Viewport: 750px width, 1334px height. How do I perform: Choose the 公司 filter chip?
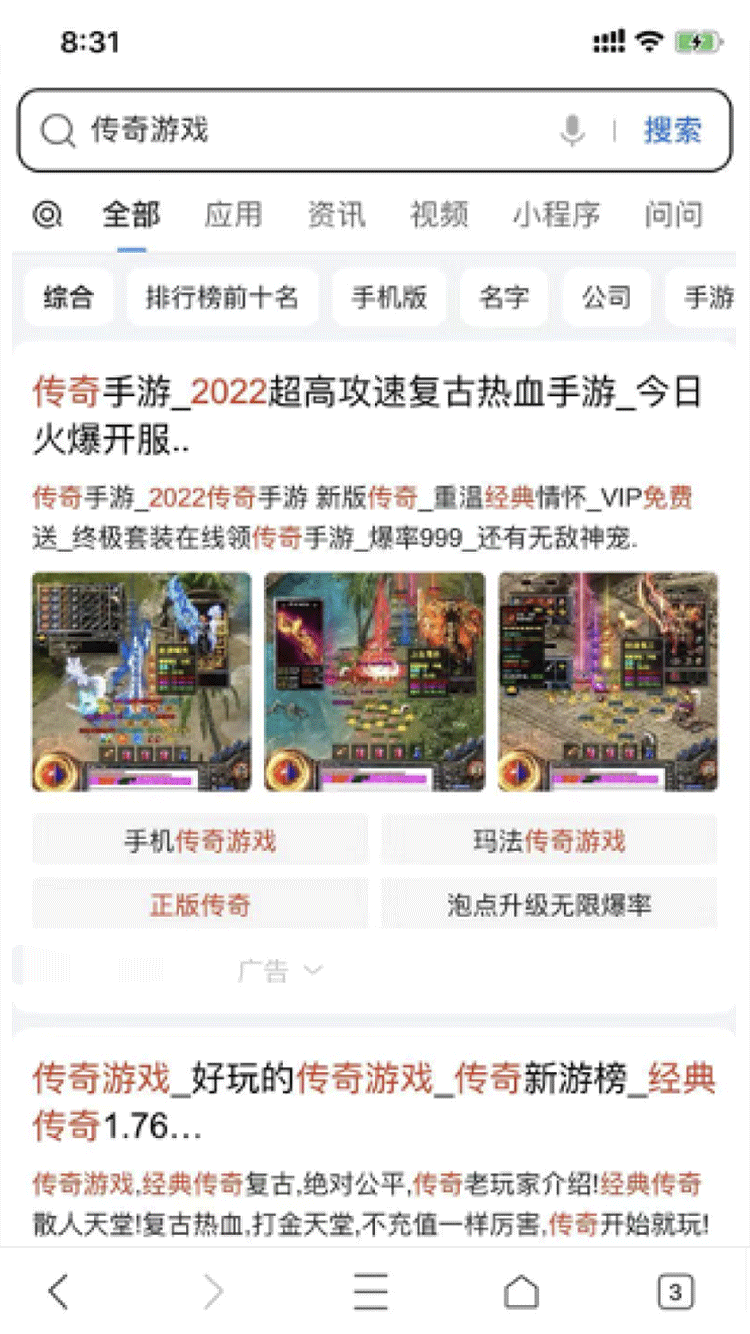[607, 297]
